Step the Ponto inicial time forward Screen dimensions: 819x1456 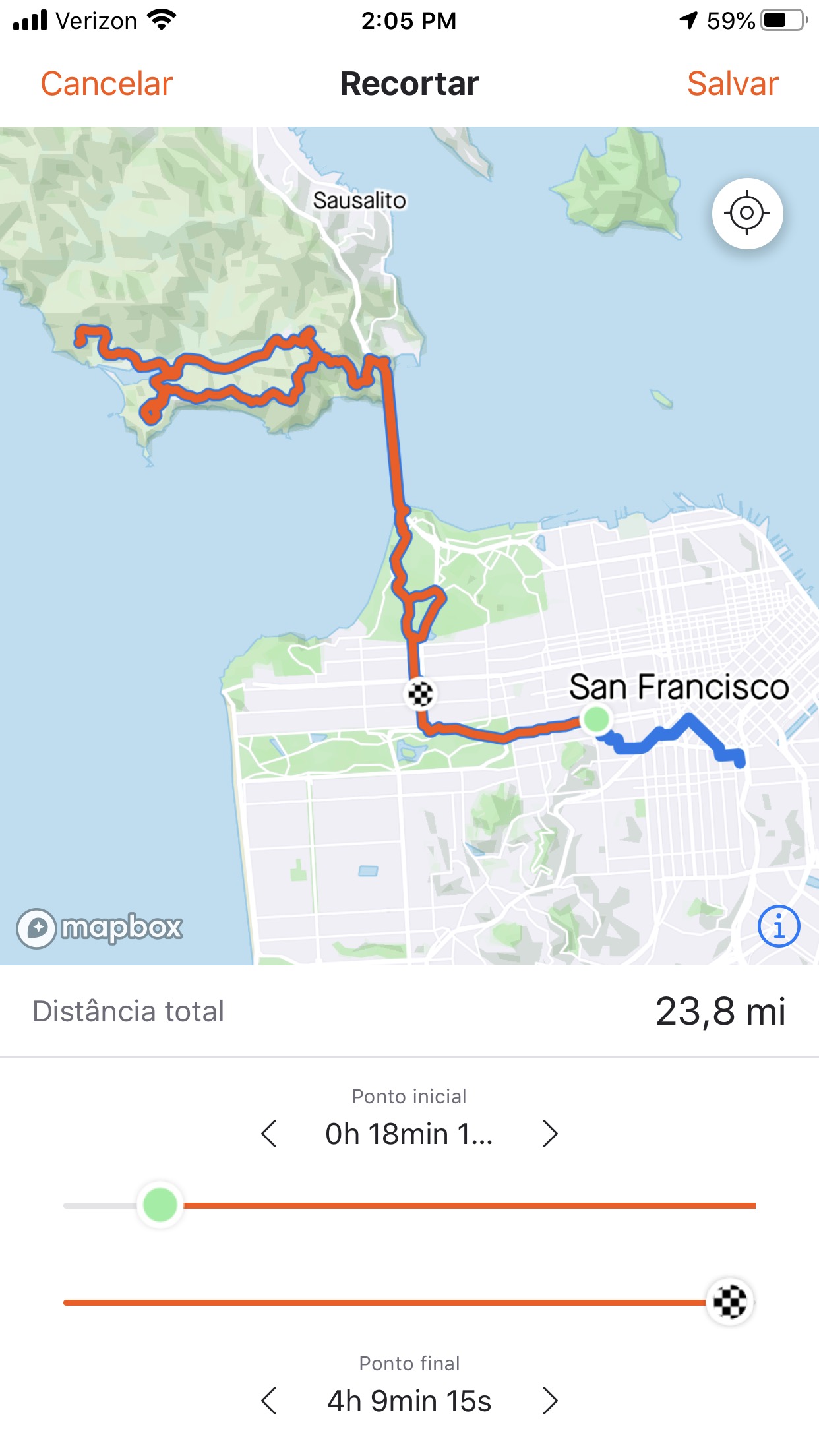pos(550,1134)
